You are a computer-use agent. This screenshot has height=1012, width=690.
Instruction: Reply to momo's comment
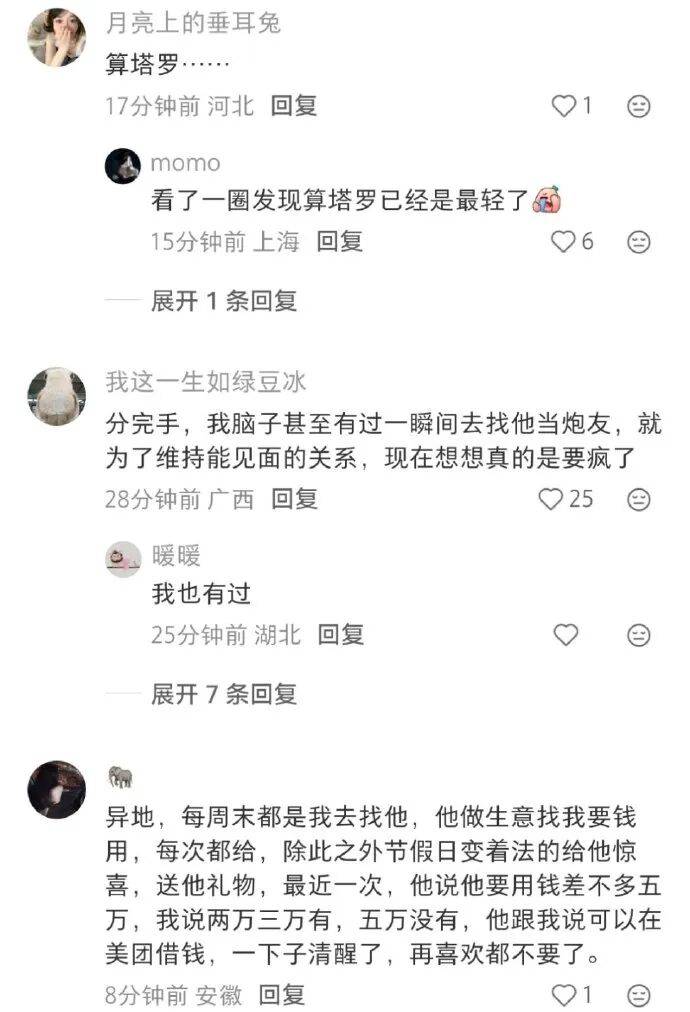[x=340, y=241]
